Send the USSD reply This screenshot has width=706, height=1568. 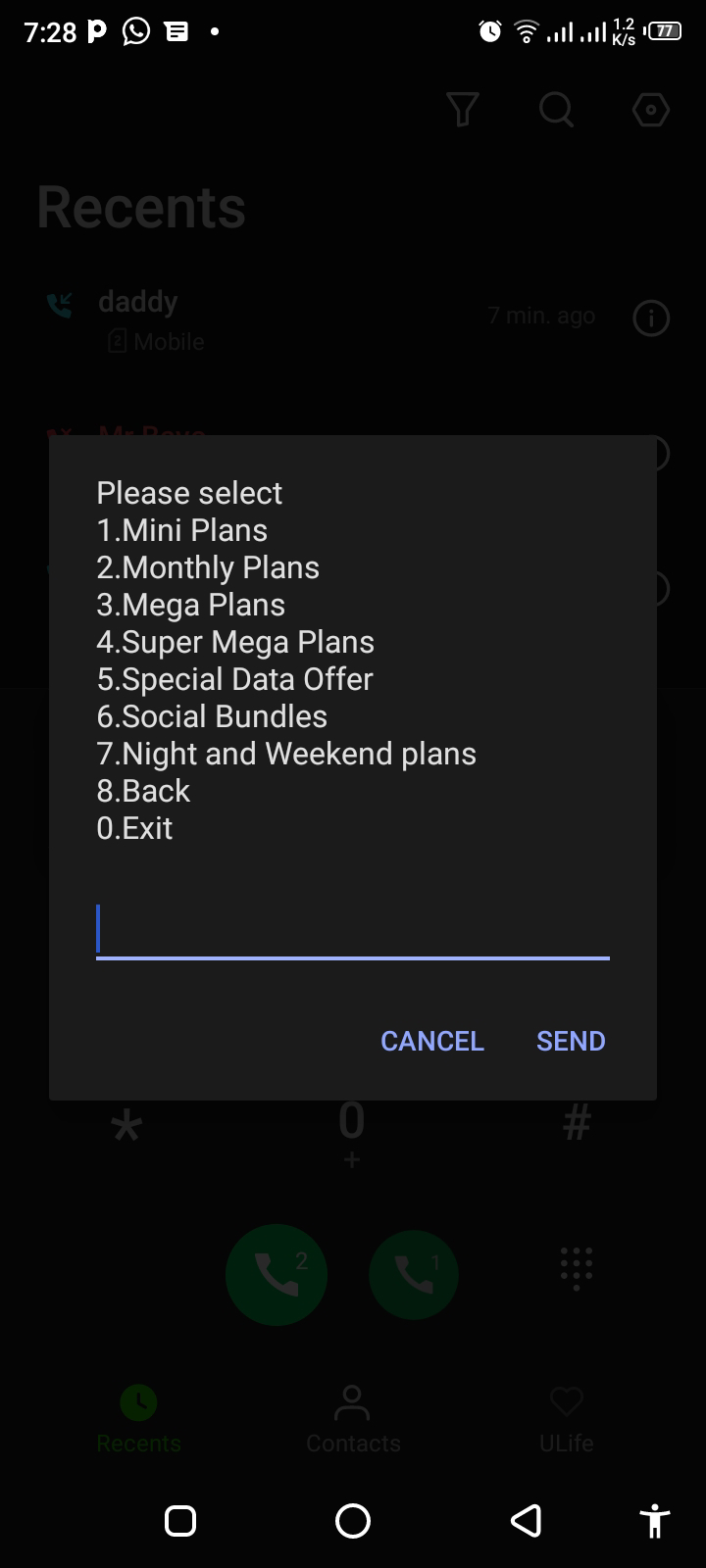[570, 1041]
